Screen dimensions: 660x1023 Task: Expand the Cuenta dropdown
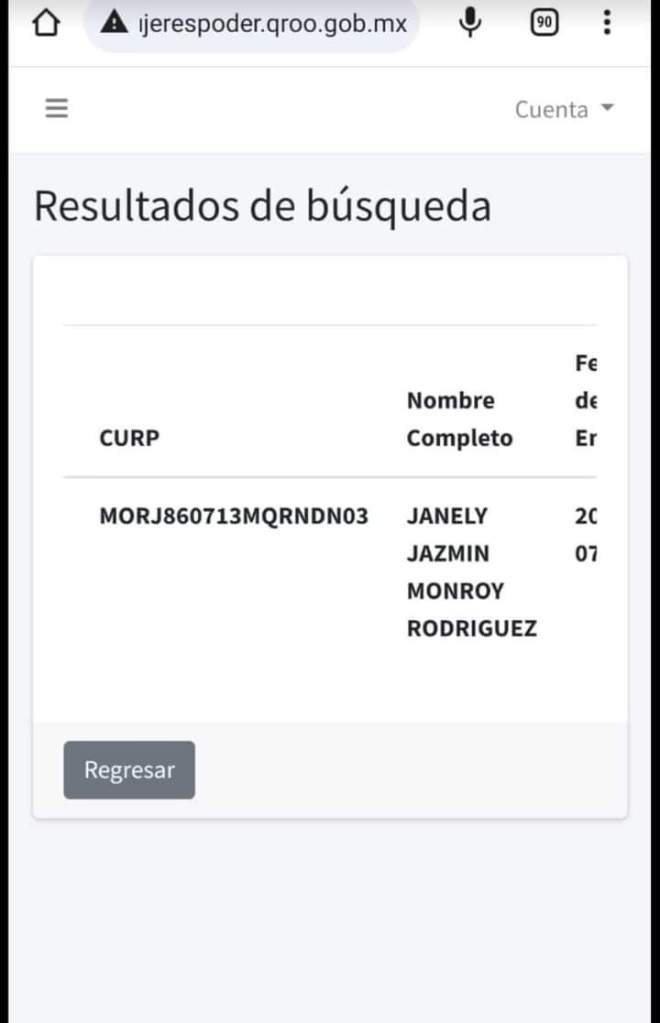(x=564, y=109)
